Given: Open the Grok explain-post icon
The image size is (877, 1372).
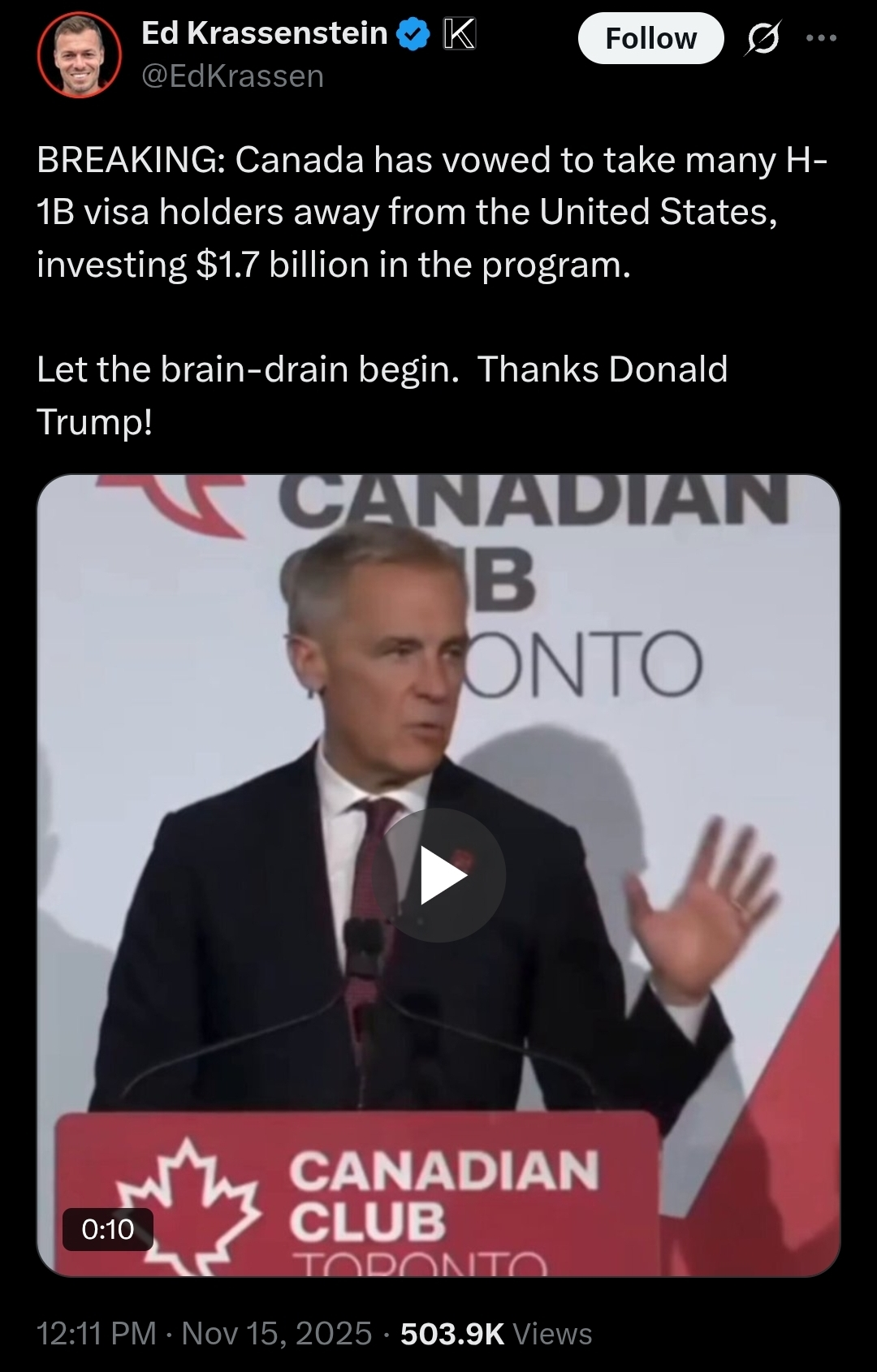Looking at the screenshot, I should pos(763,38).
